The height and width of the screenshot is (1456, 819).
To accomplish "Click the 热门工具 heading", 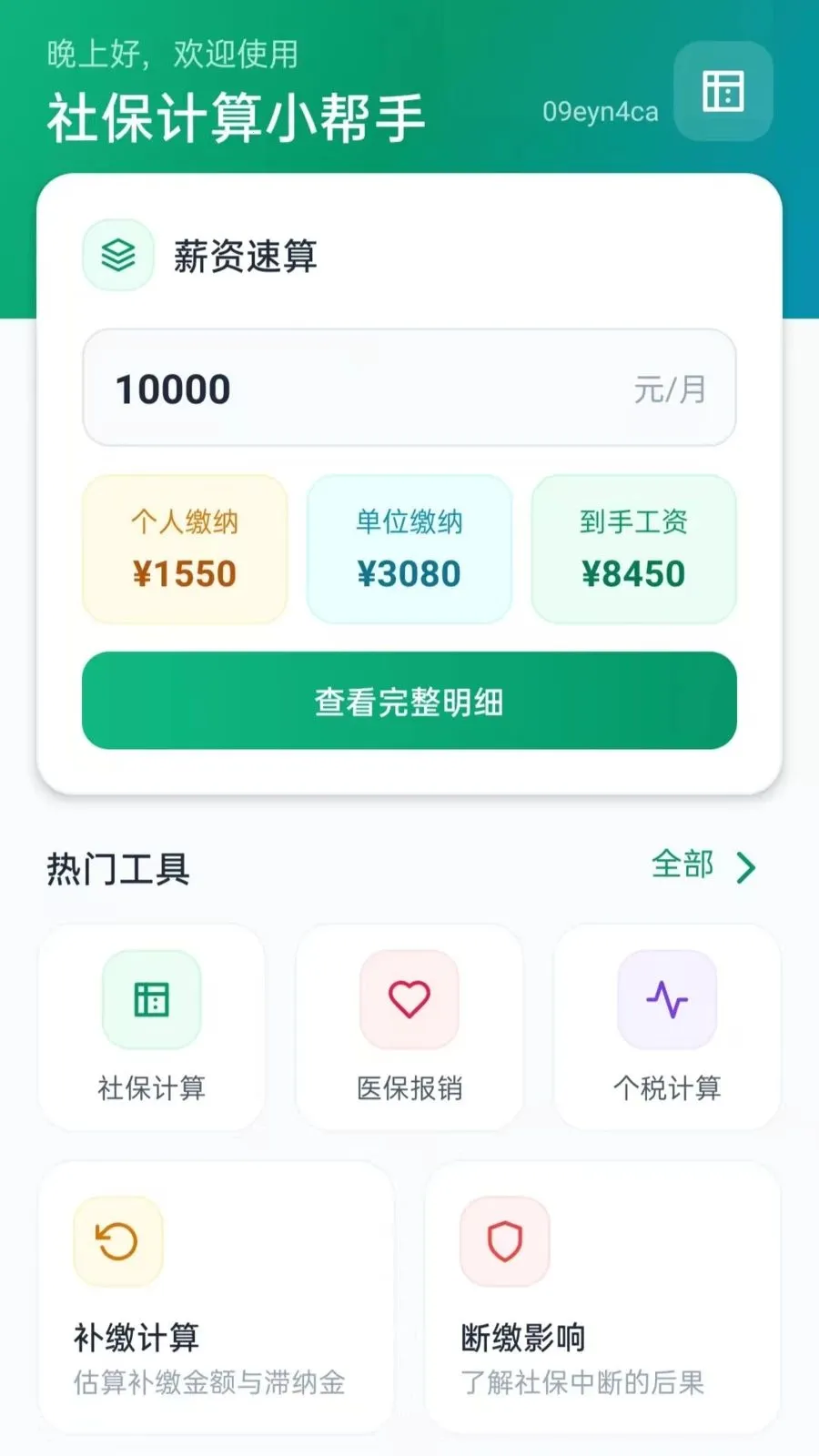I will click(118, 868).
